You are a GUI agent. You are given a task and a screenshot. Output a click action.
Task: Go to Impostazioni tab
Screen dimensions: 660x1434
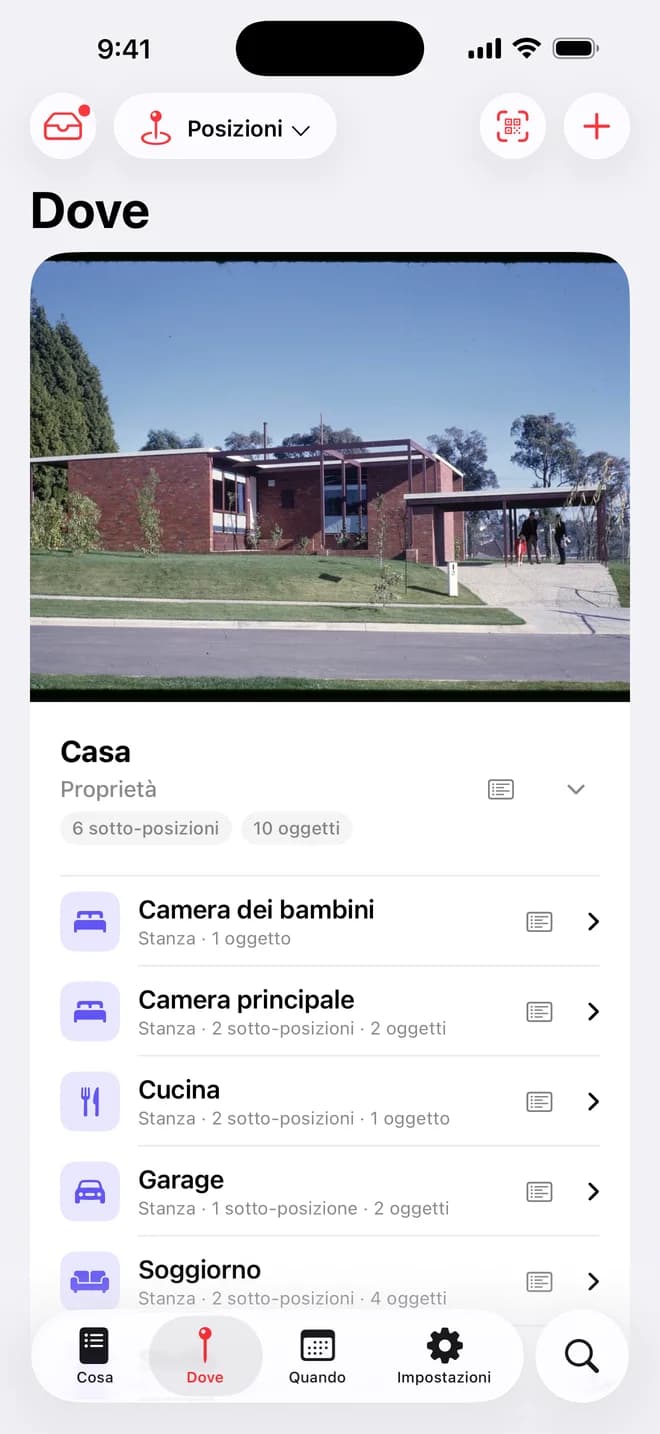[444, 1356]
